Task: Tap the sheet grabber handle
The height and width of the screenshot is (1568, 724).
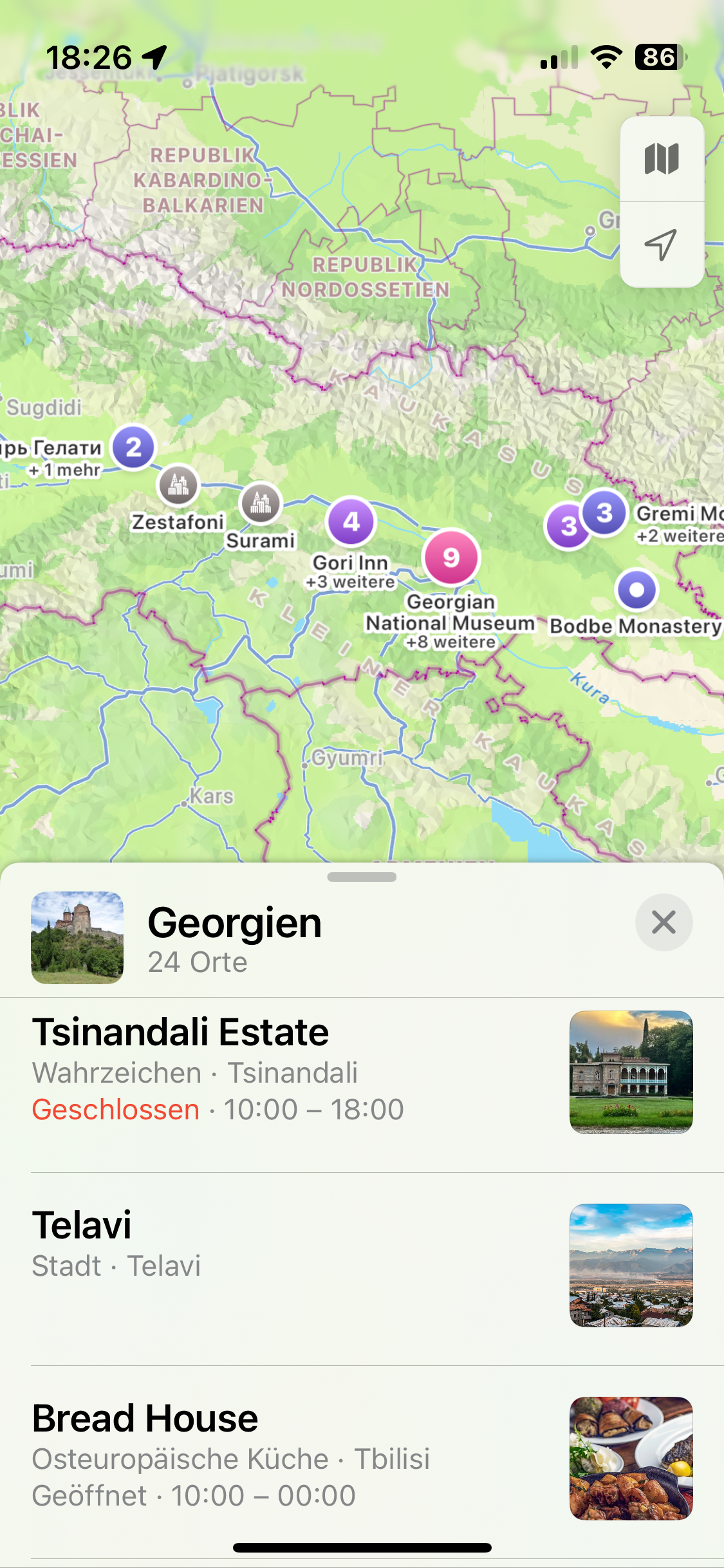Action: click(x=362, y=877)
